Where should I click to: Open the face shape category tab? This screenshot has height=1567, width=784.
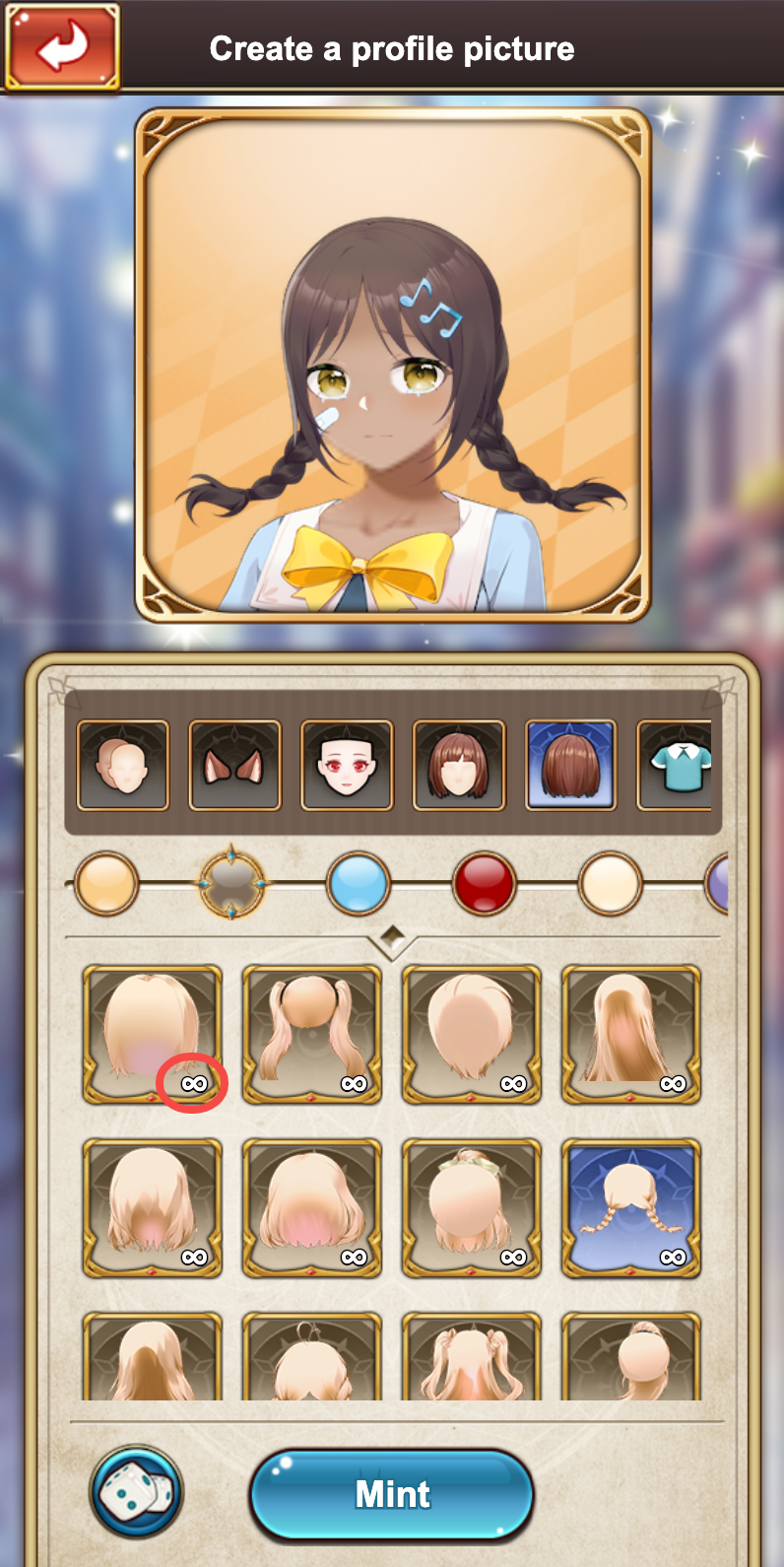pyautogui.click(x=123, y=765)
